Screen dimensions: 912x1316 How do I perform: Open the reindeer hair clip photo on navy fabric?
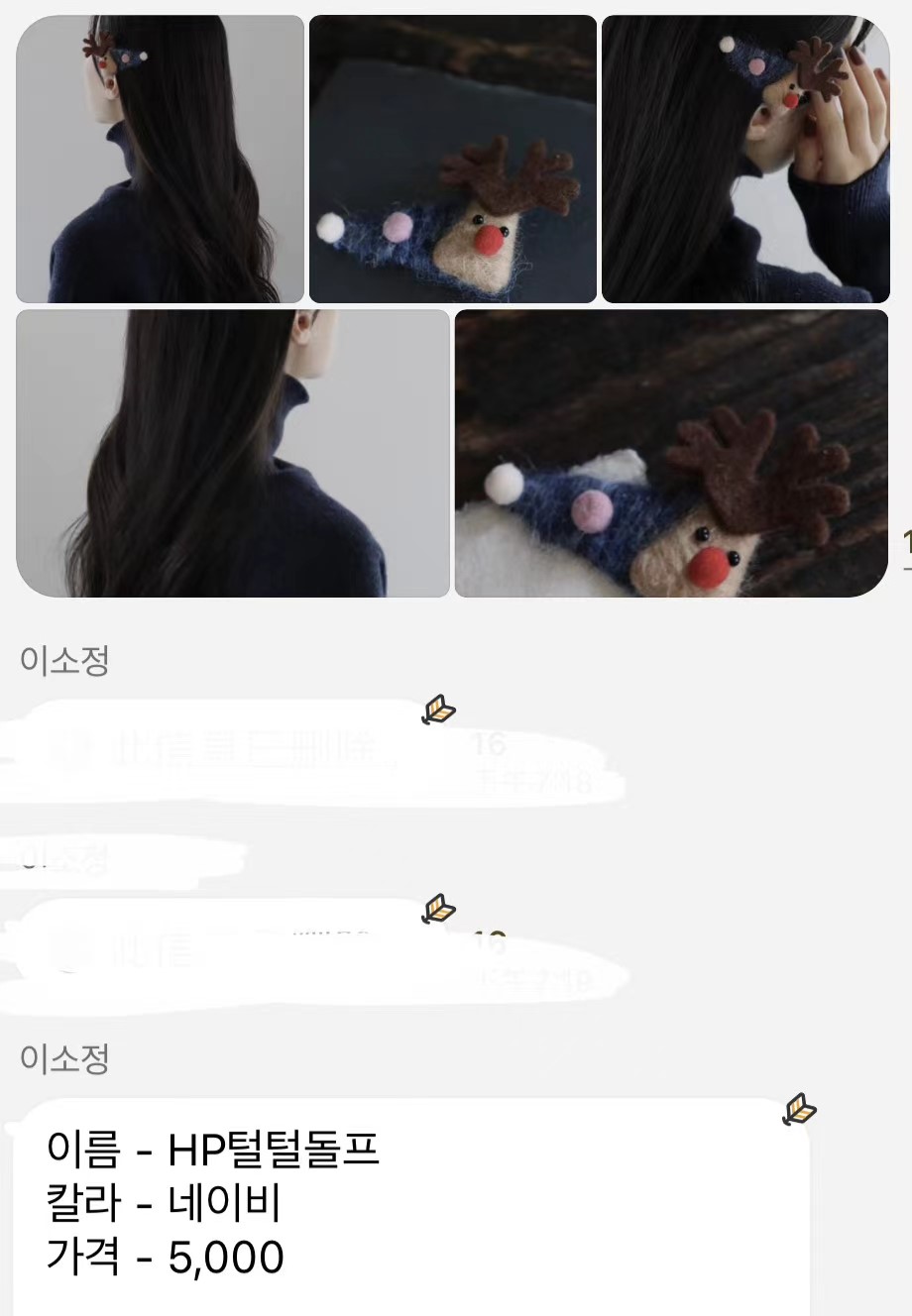(452, 159)
